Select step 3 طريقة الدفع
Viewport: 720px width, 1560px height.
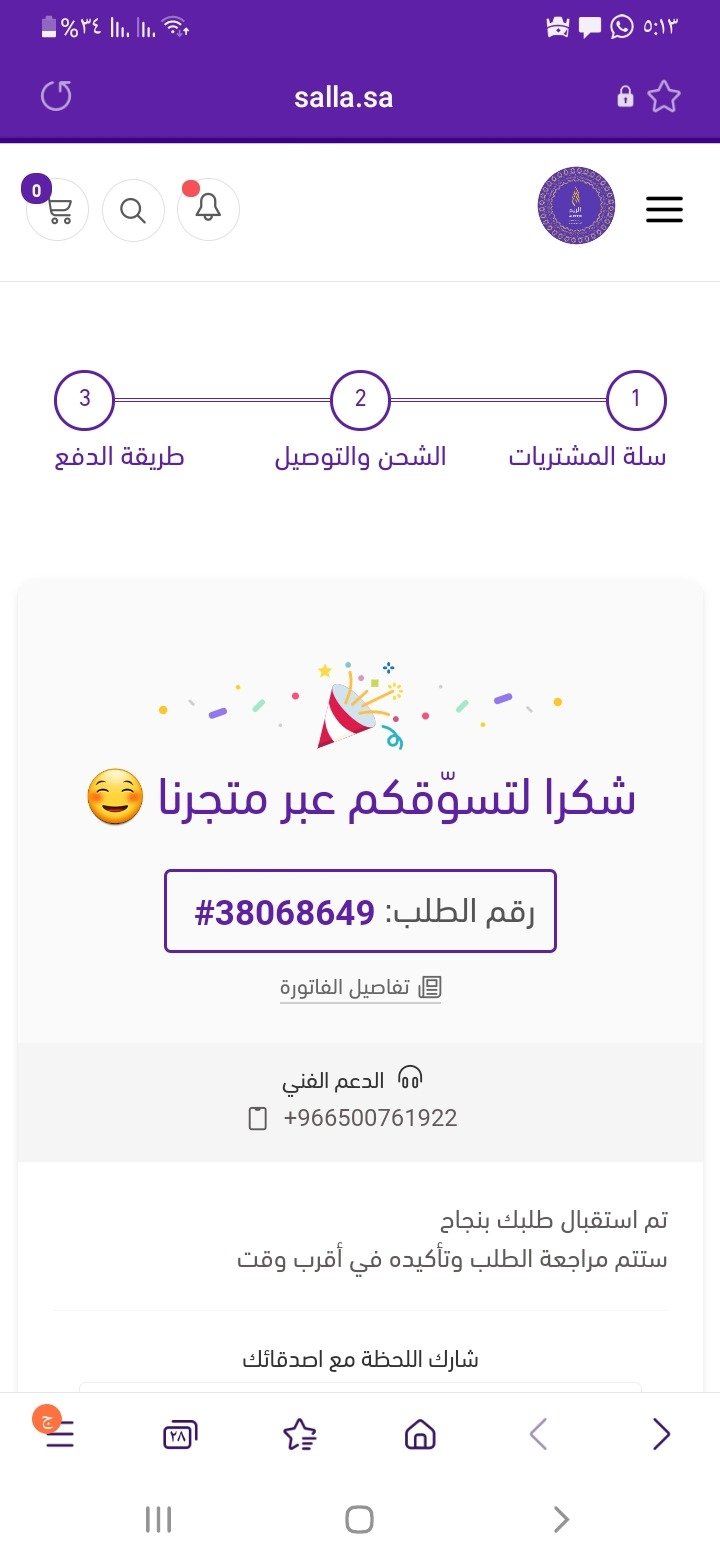coord(83,399)
